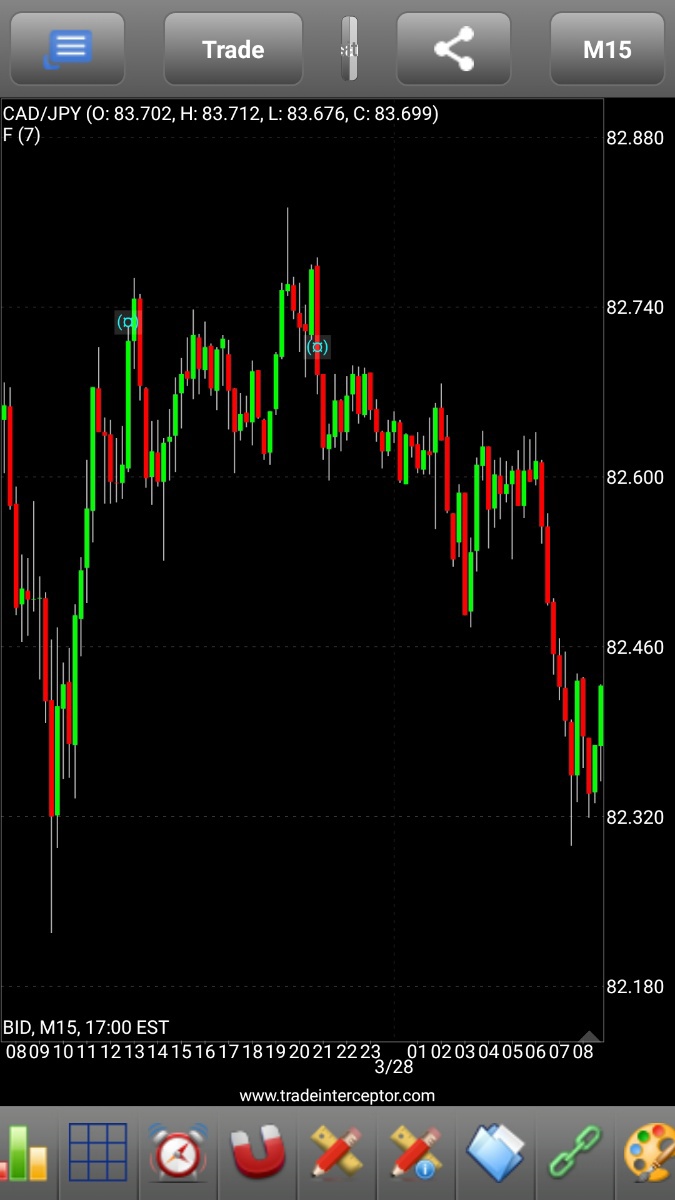
Task: Open the bar chart indicators tool
Action: [24, 1153]
